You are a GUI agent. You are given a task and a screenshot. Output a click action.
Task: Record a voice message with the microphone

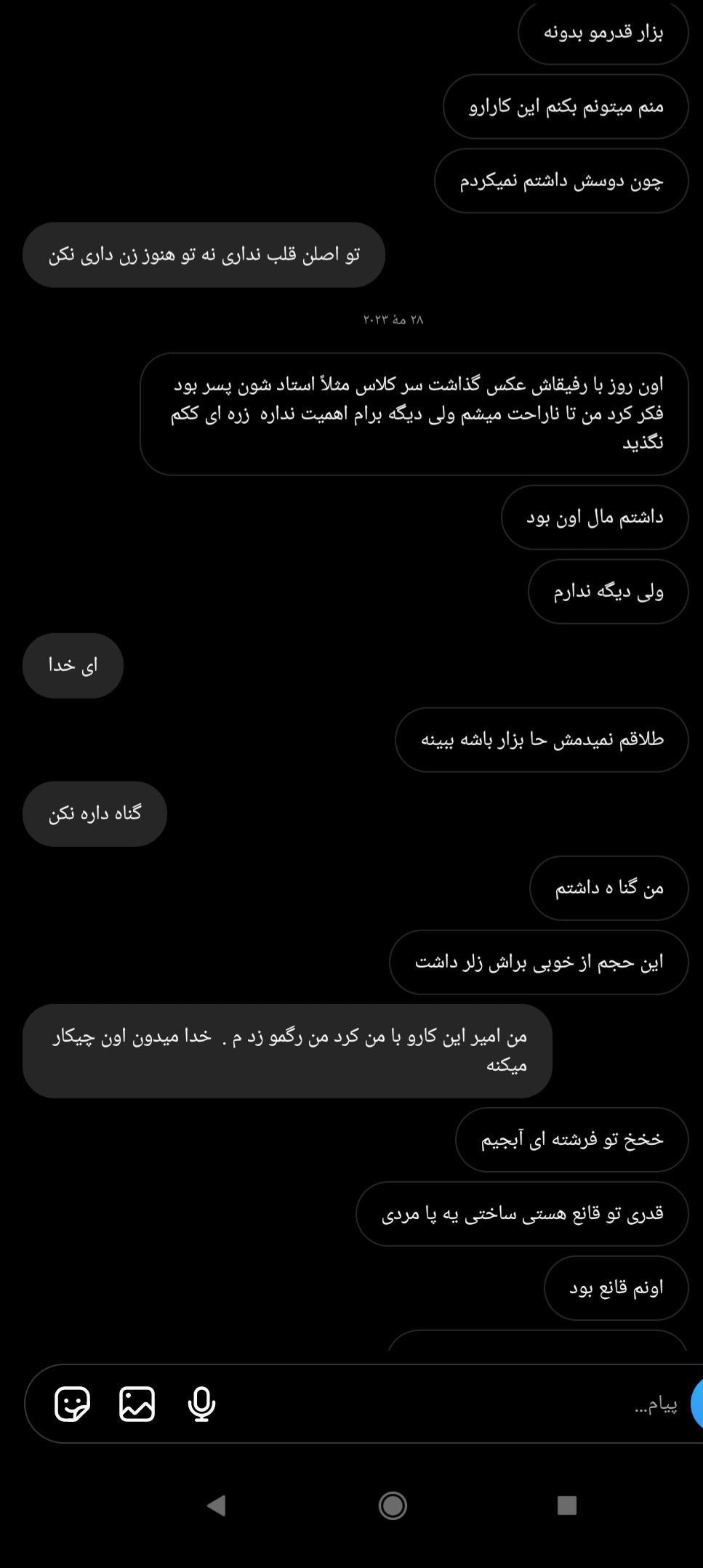coord(201,1404)
